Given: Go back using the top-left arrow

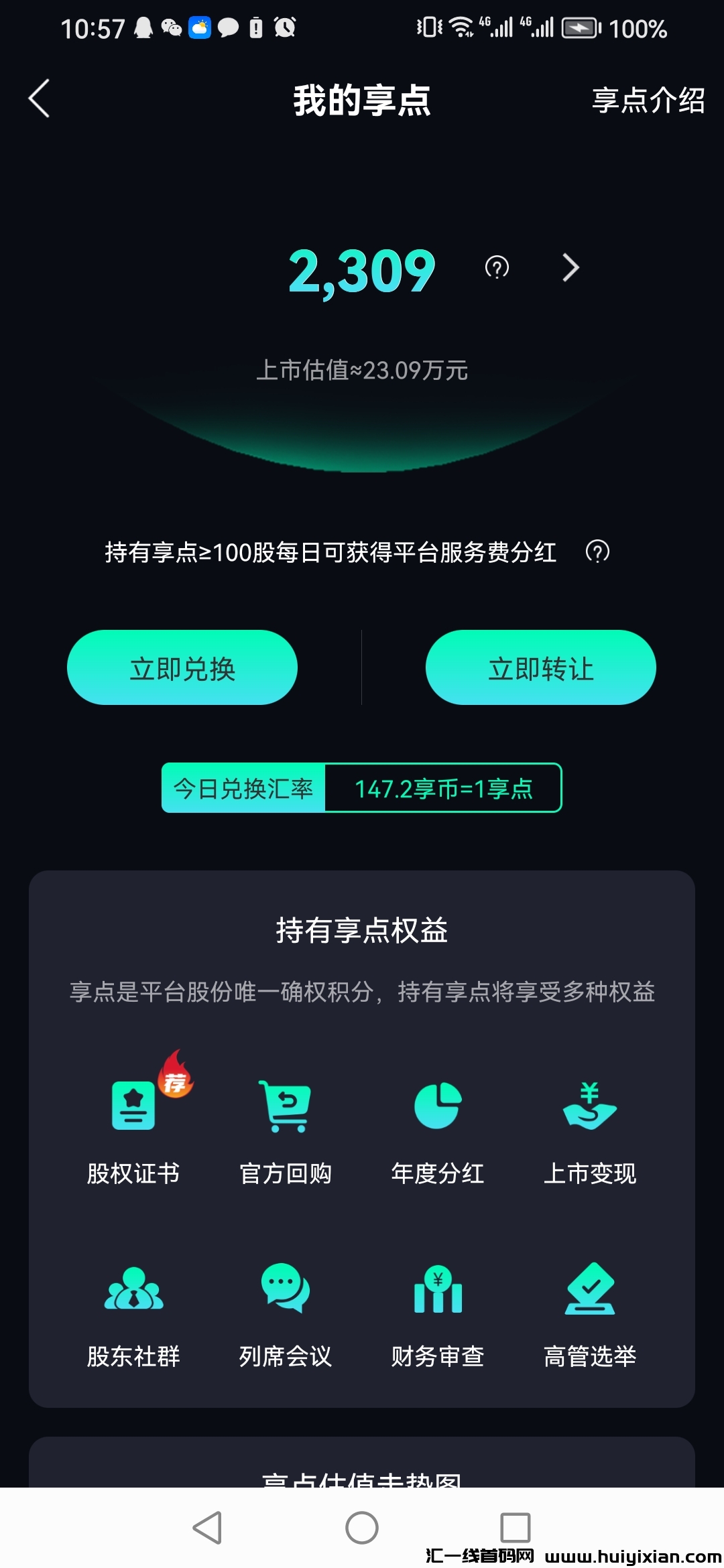Looking at the screenshot, I should point(39,99).
